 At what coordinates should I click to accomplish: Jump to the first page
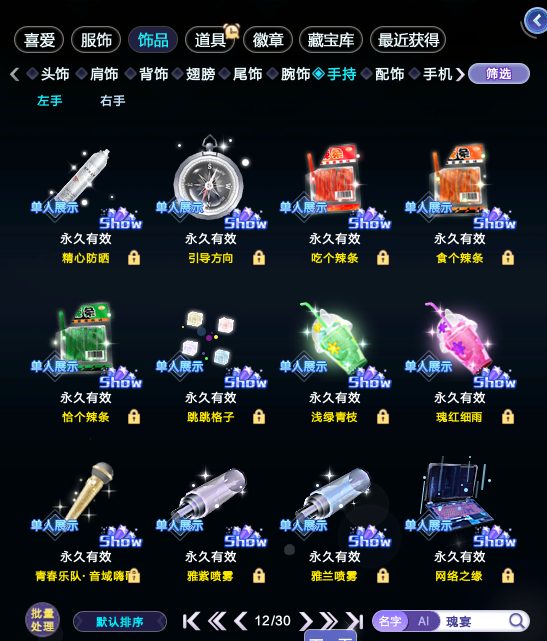(x=191, y=621)
